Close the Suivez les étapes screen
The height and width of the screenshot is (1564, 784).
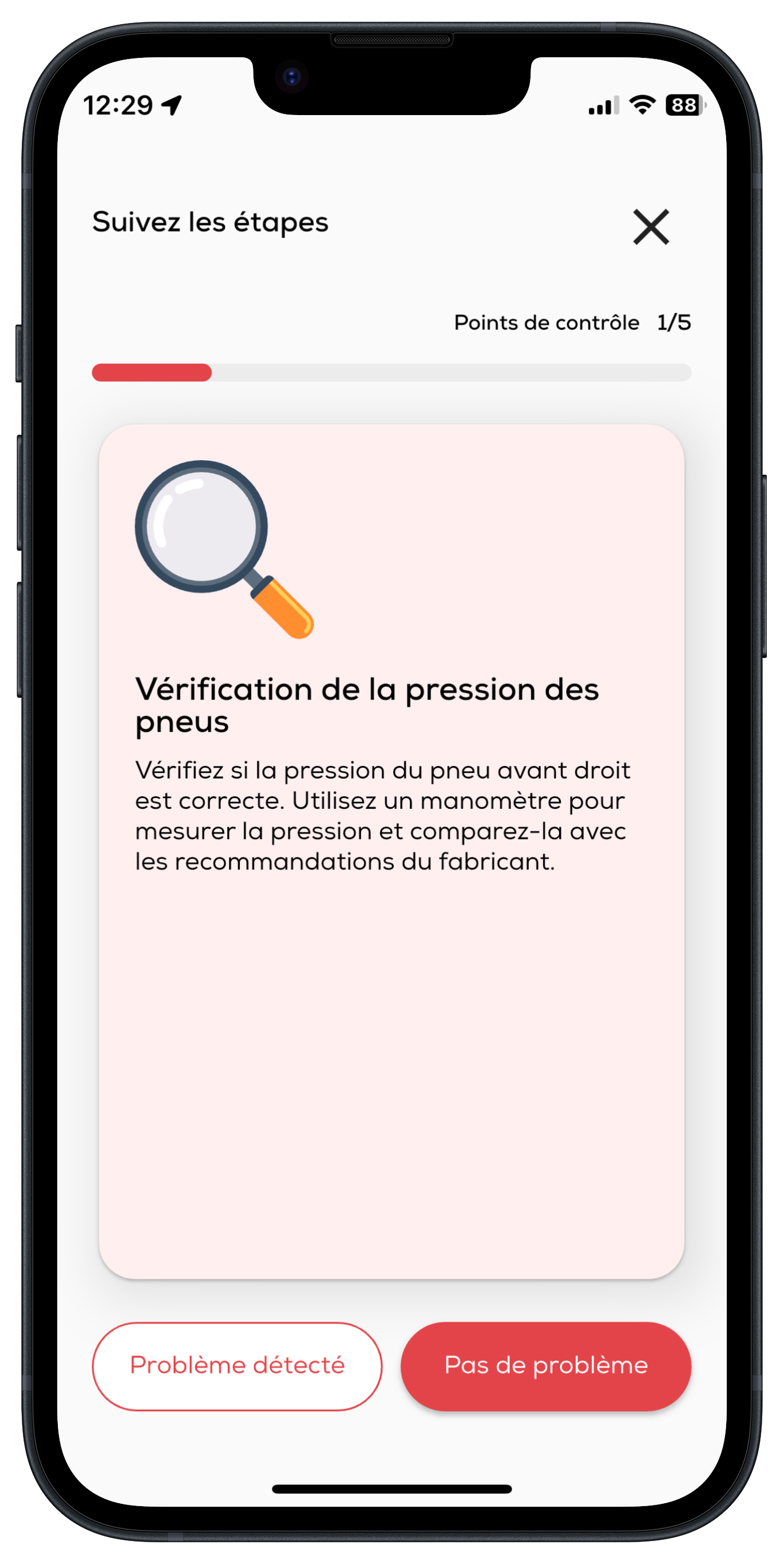[651, 227]
